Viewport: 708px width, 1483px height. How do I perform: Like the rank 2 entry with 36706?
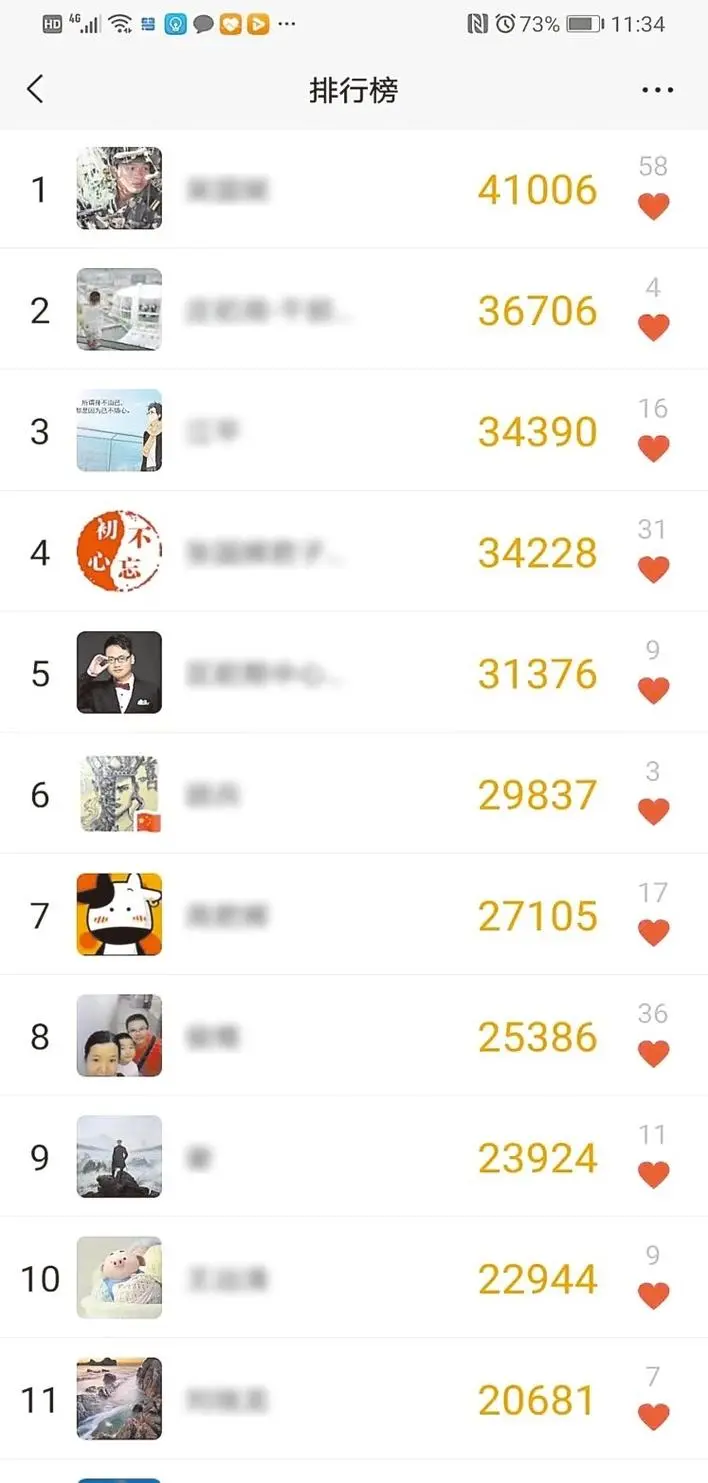653,328
